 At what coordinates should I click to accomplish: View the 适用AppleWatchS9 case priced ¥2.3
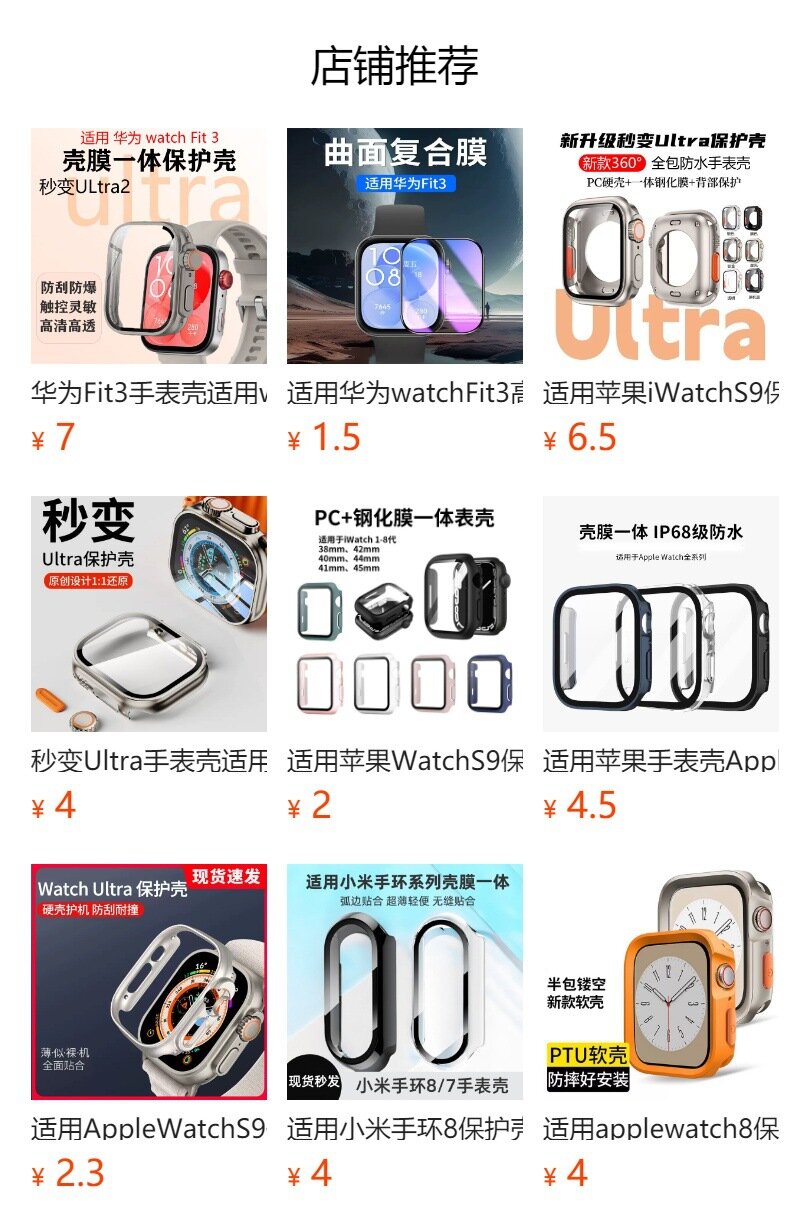click(148, 982)
